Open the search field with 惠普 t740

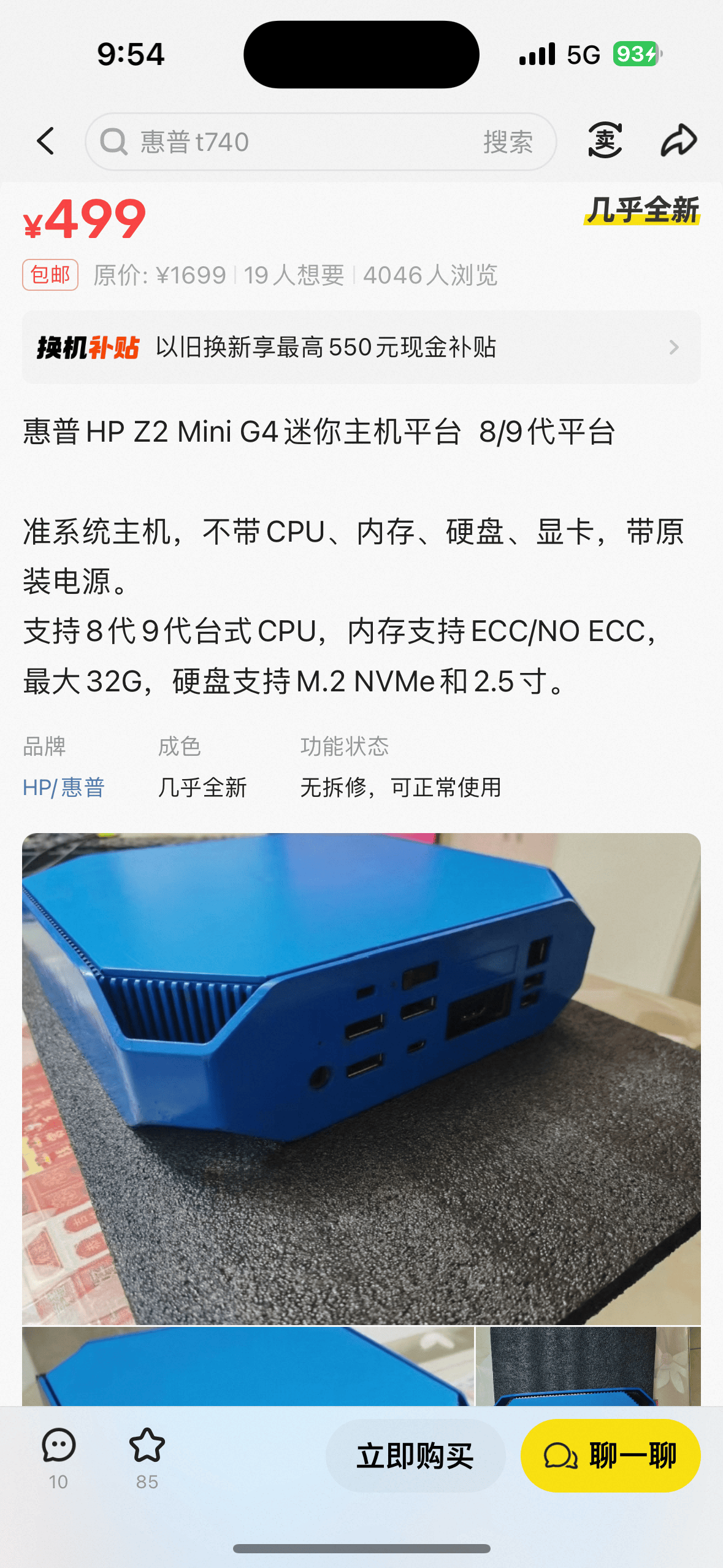point(276,142)
